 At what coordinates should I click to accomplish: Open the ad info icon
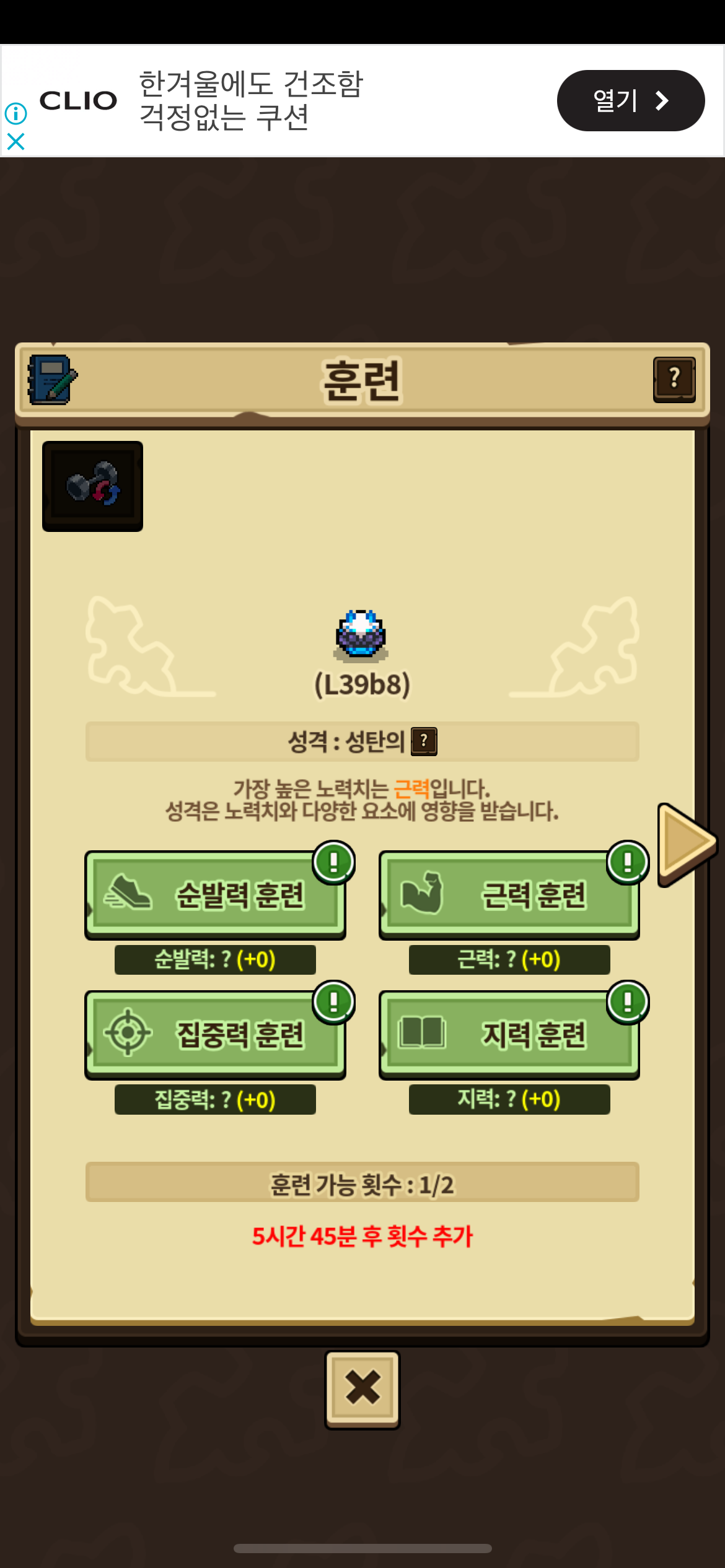pyautogui.click(x=15, y=113)
